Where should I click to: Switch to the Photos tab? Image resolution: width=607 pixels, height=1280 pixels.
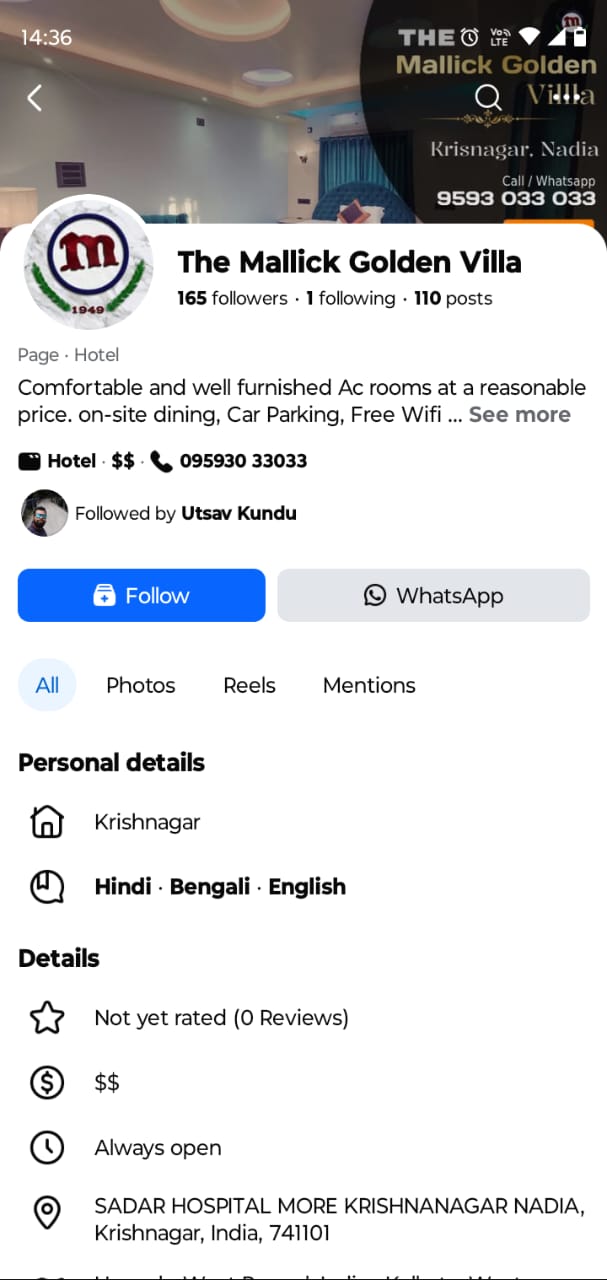point(140,685)
